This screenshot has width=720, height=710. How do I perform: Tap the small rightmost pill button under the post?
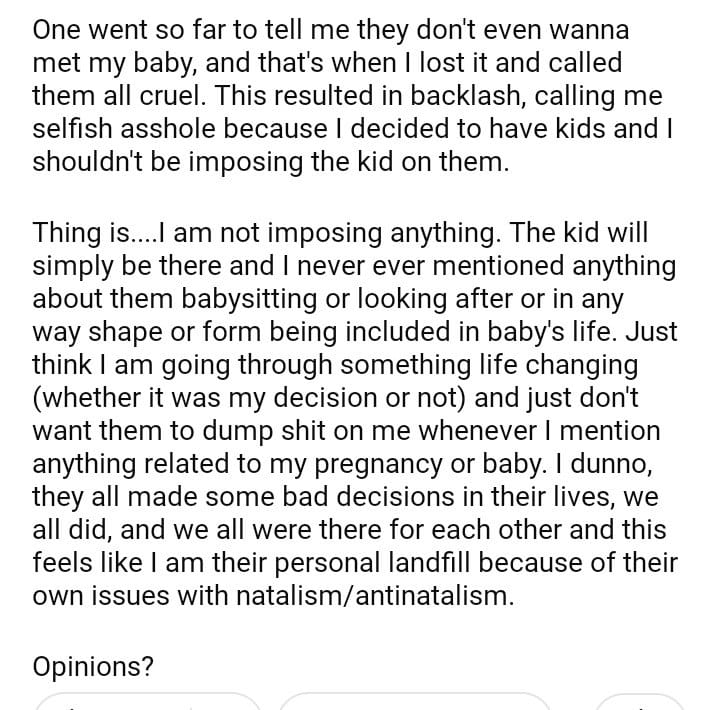(640, 701)
